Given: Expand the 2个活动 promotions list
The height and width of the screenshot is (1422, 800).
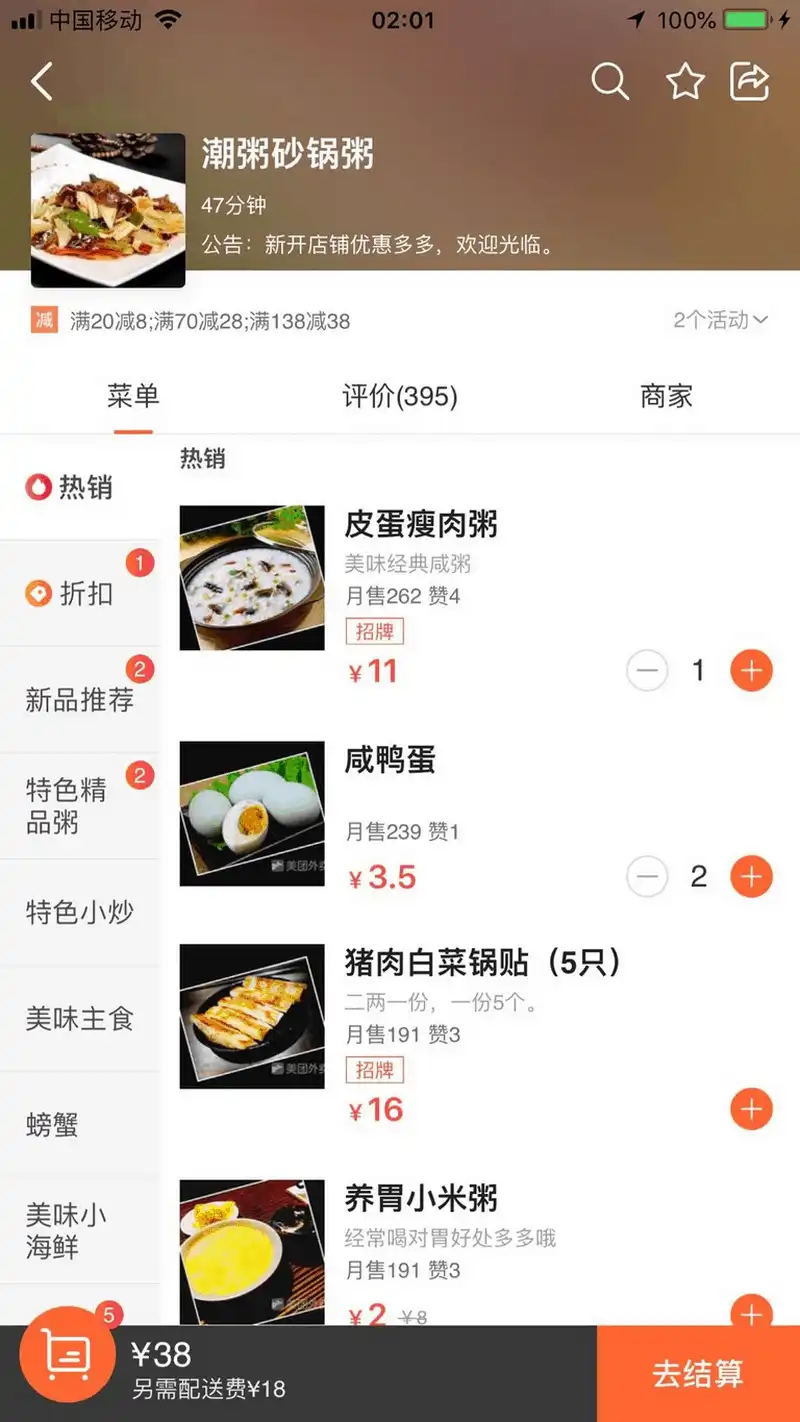Looking at the screenshot, I should (x=720, y=320).
